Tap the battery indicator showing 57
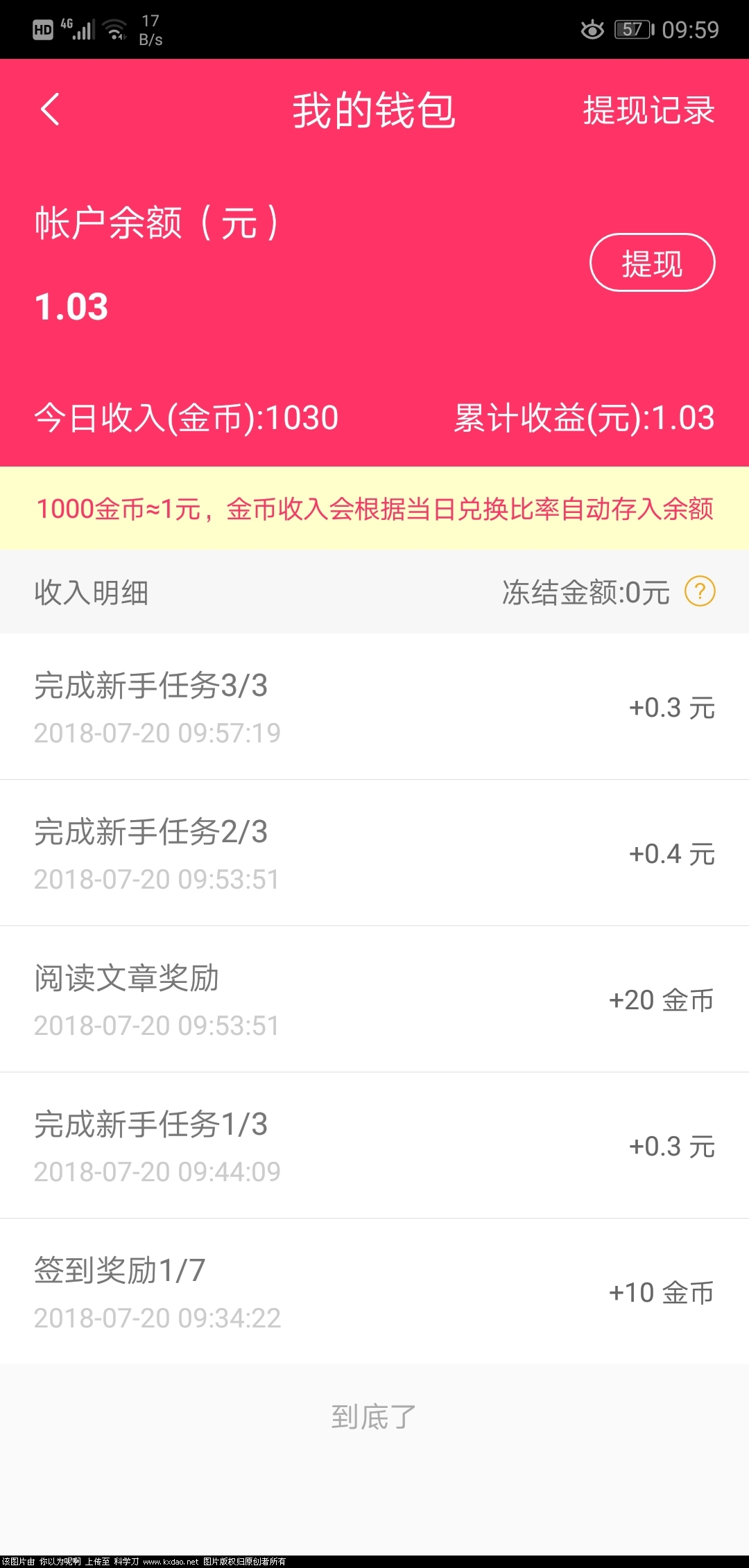The image size is (749, 1568). (x=631, y=29)
